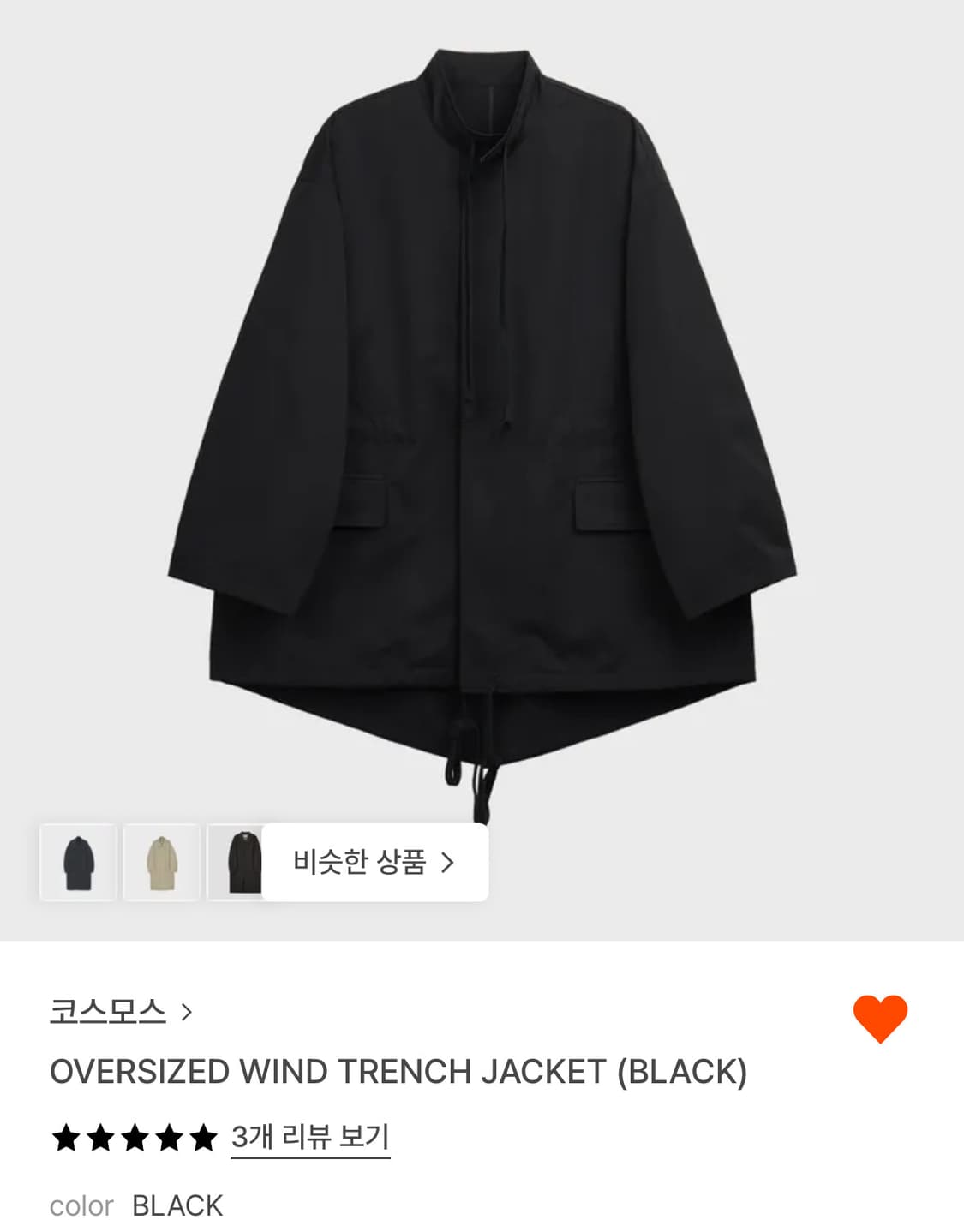Tap the navy coat thumbnail
Screen dimensions: 964x1232
point(78,862)
